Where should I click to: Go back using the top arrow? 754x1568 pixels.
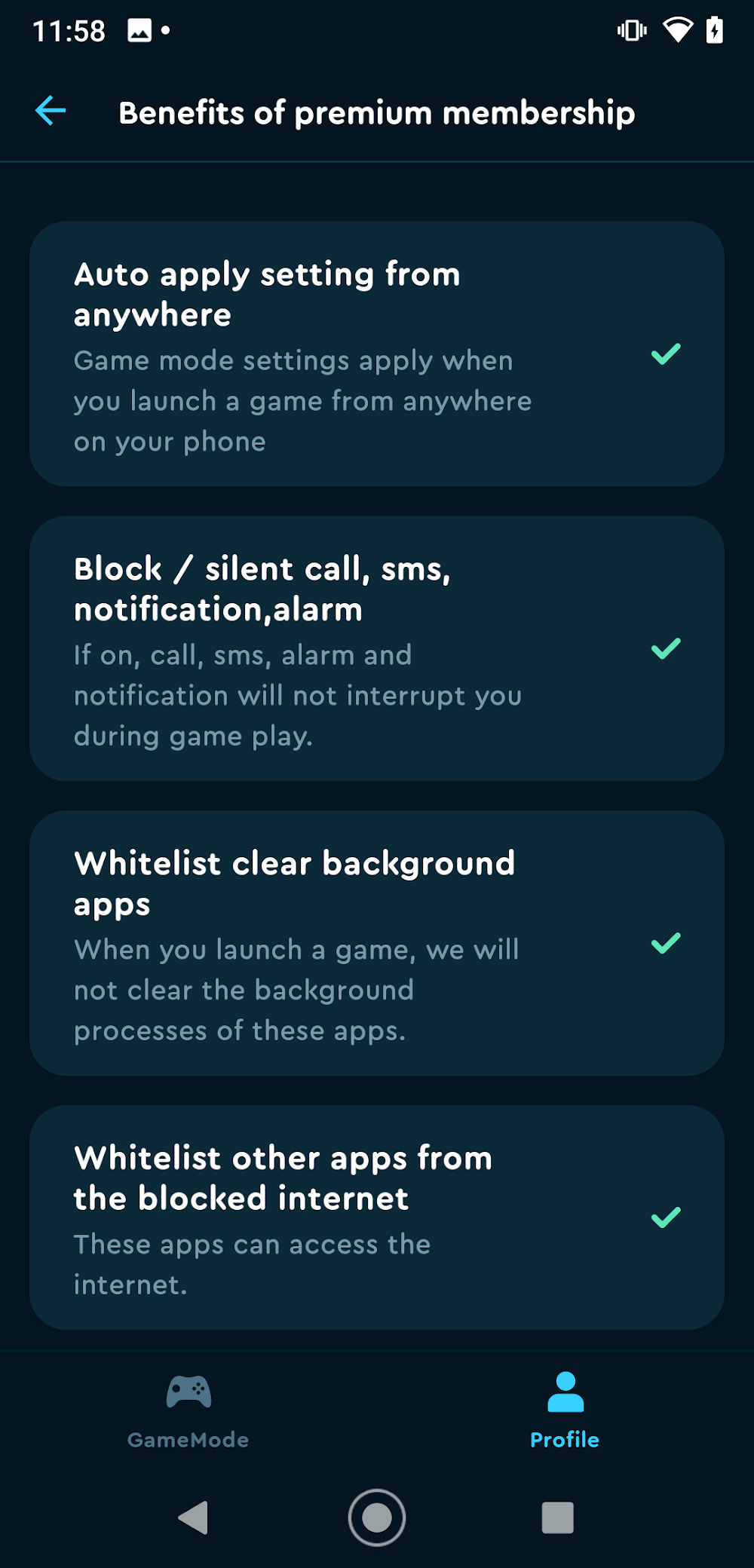pyautogui.click(x=51, y=112)
